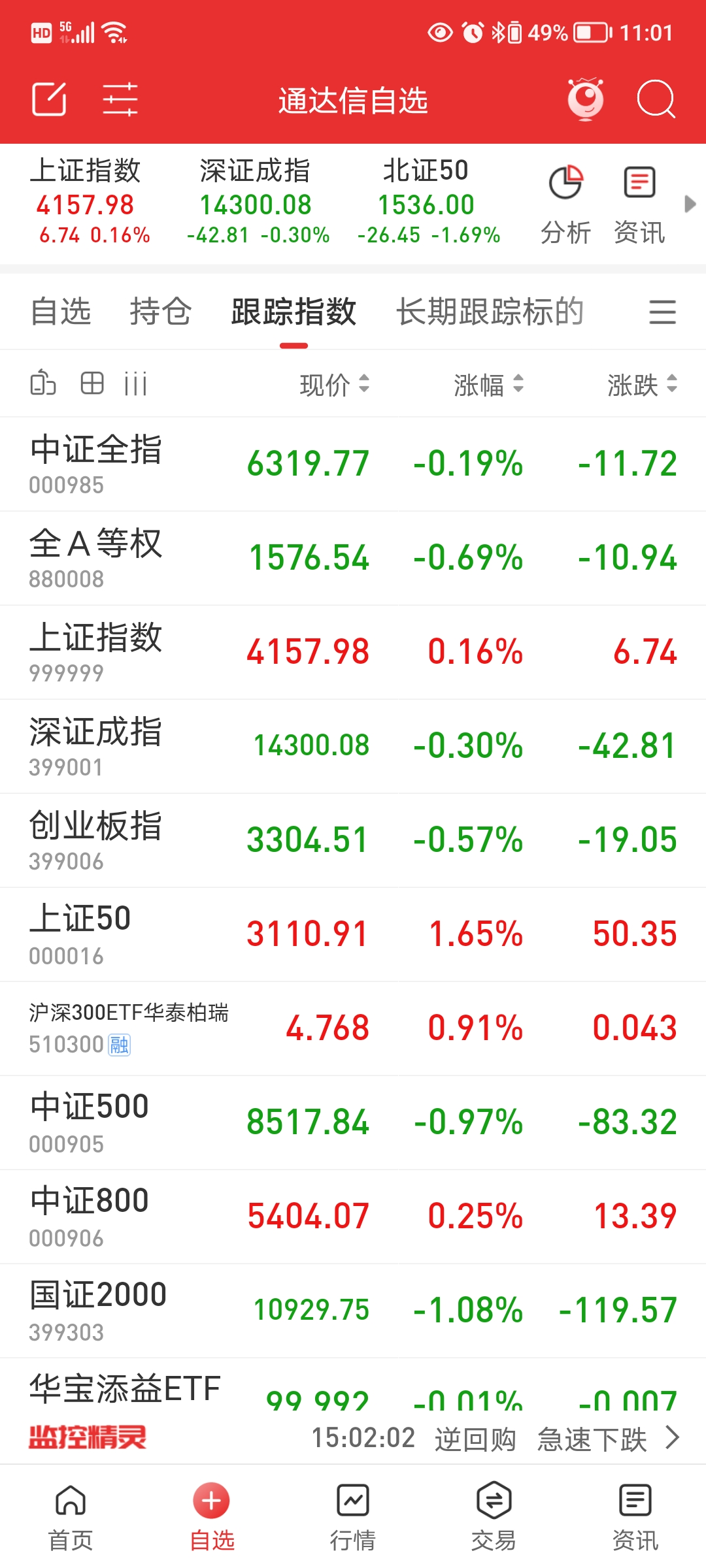Expand the 监控精灵 alert ticker
Screen dimensions: 706x1568
click(672, 1437)
